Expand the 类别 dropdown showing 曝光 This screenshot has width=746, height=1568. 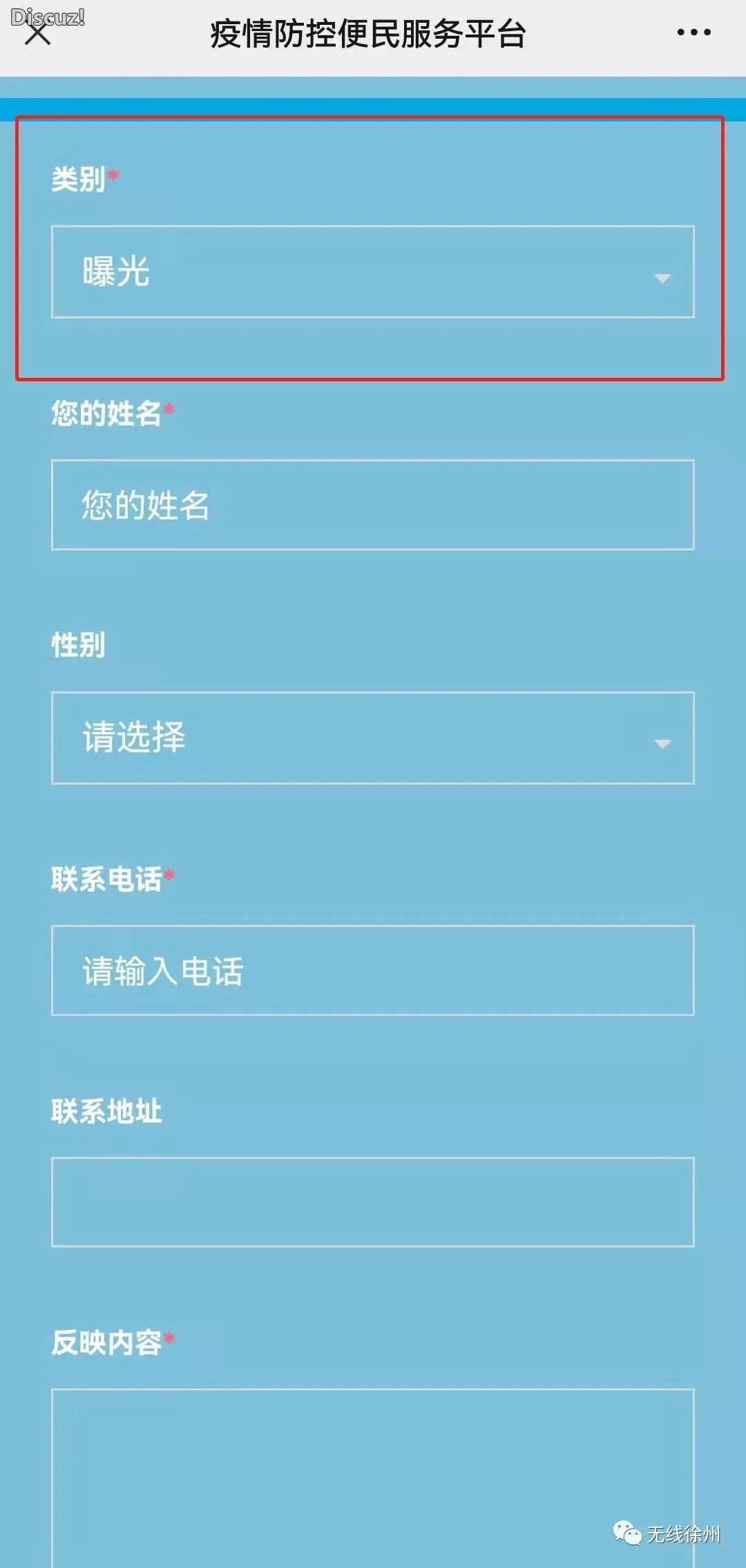pyautogui.click(x=373, y=272)
